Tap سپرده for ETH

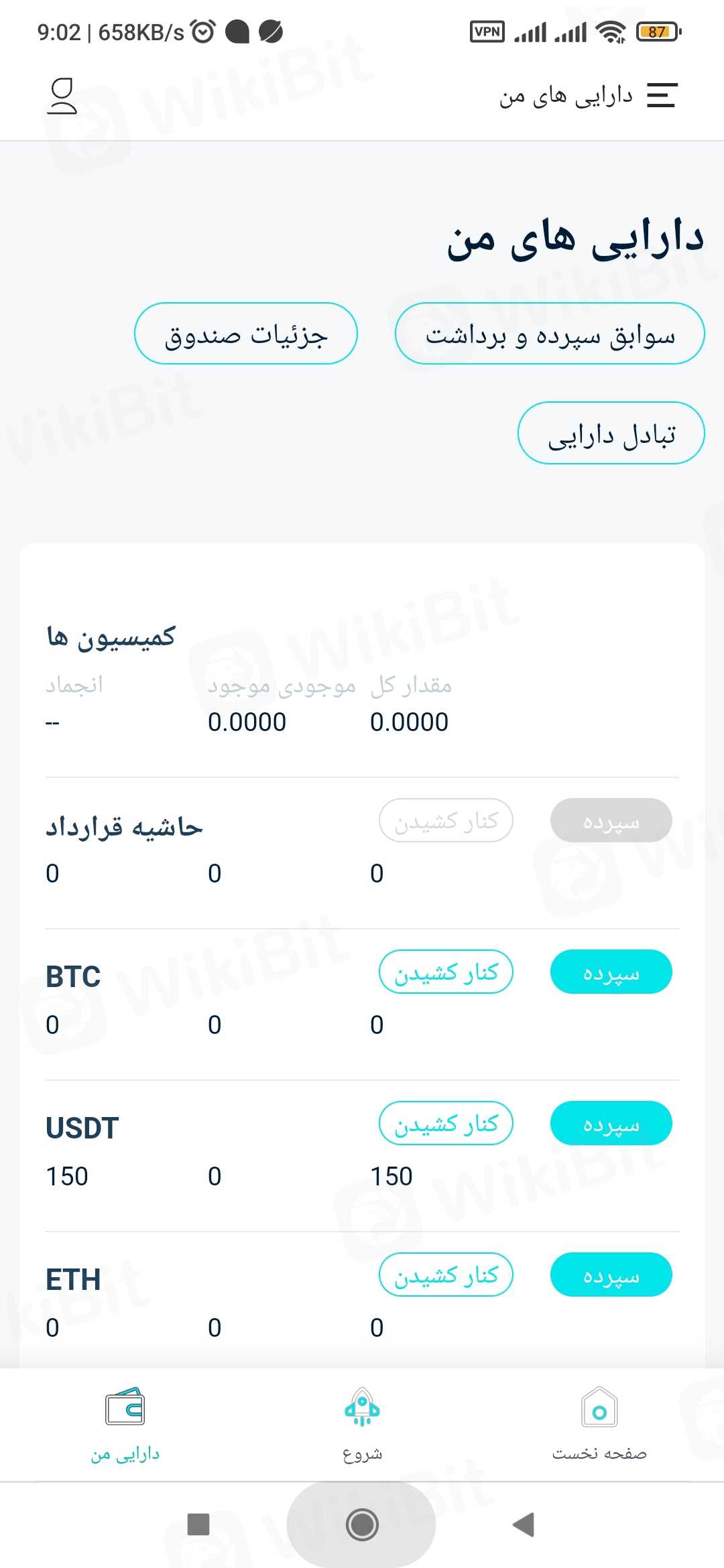(611, 1275)
